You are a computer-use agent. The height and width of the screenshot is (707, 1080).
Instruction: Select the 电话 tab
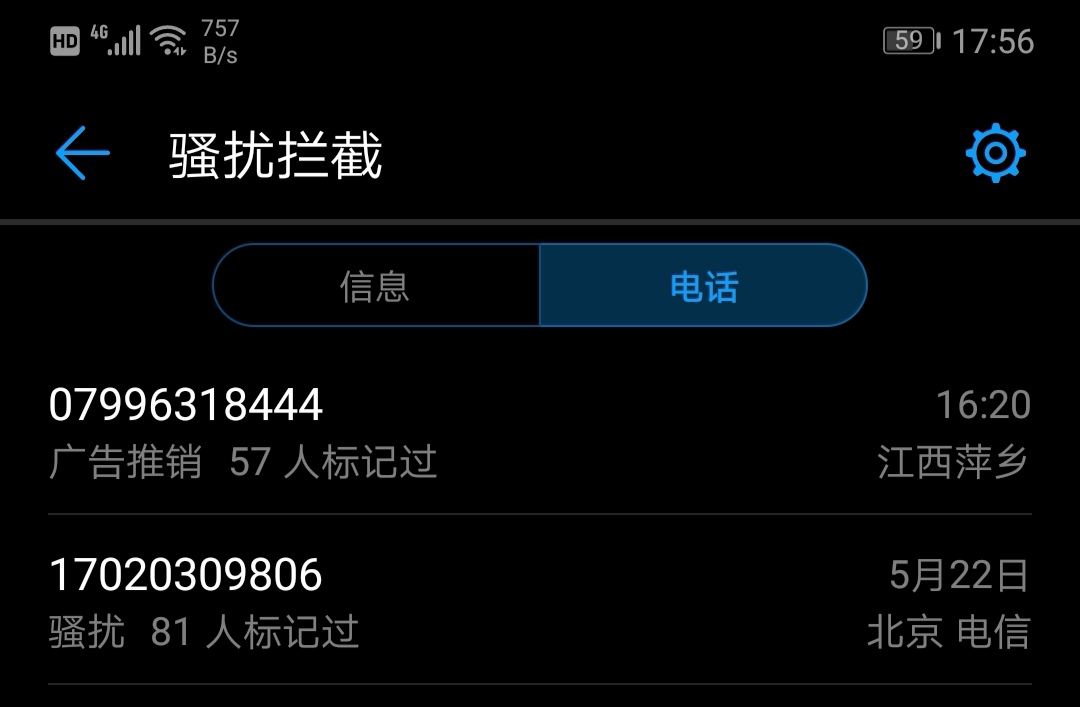[703, 286]
